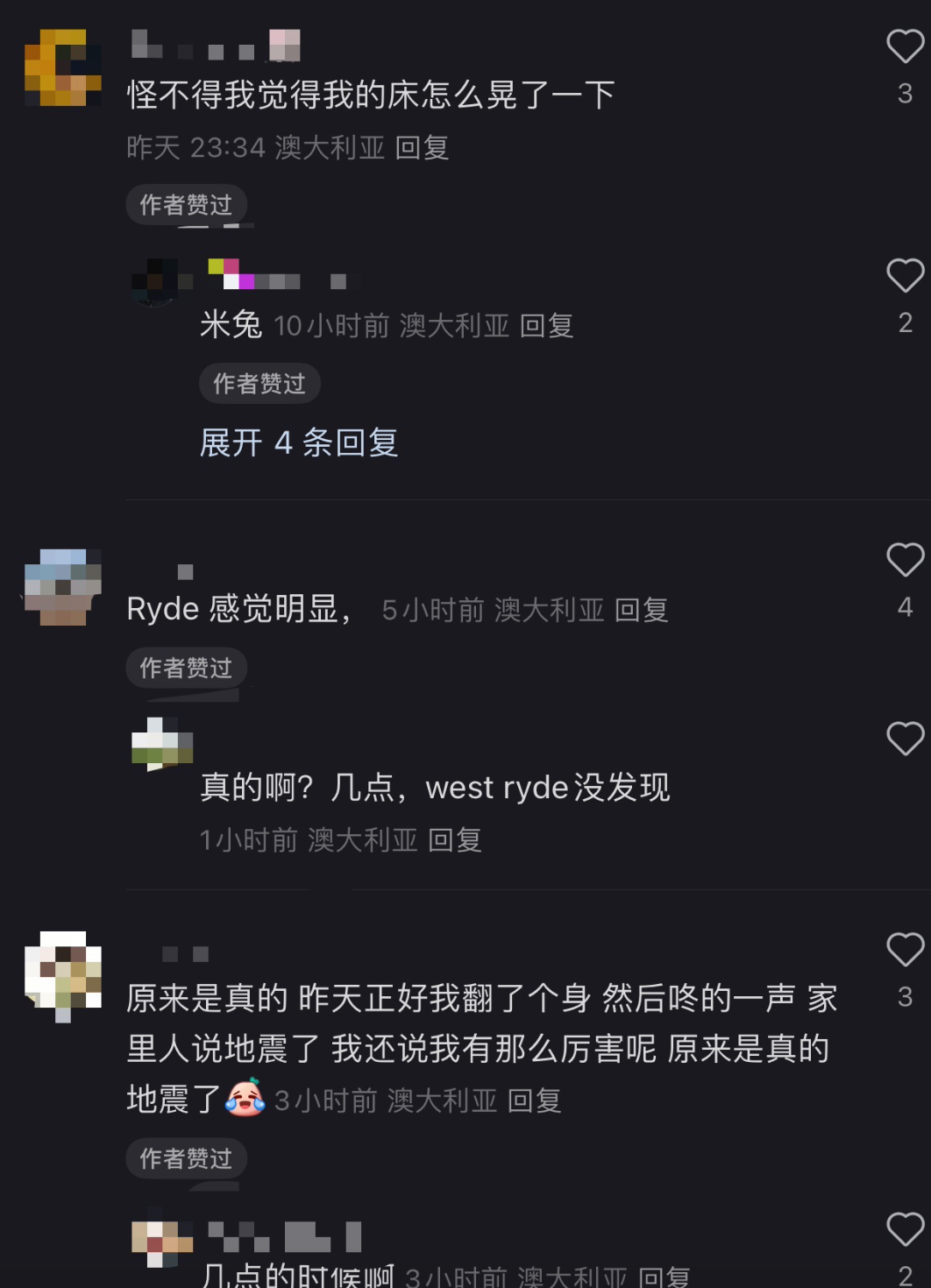The image size is (931, 1288).
Task: Like the west ryde 没发现 reply
Action: coord(905,739)
